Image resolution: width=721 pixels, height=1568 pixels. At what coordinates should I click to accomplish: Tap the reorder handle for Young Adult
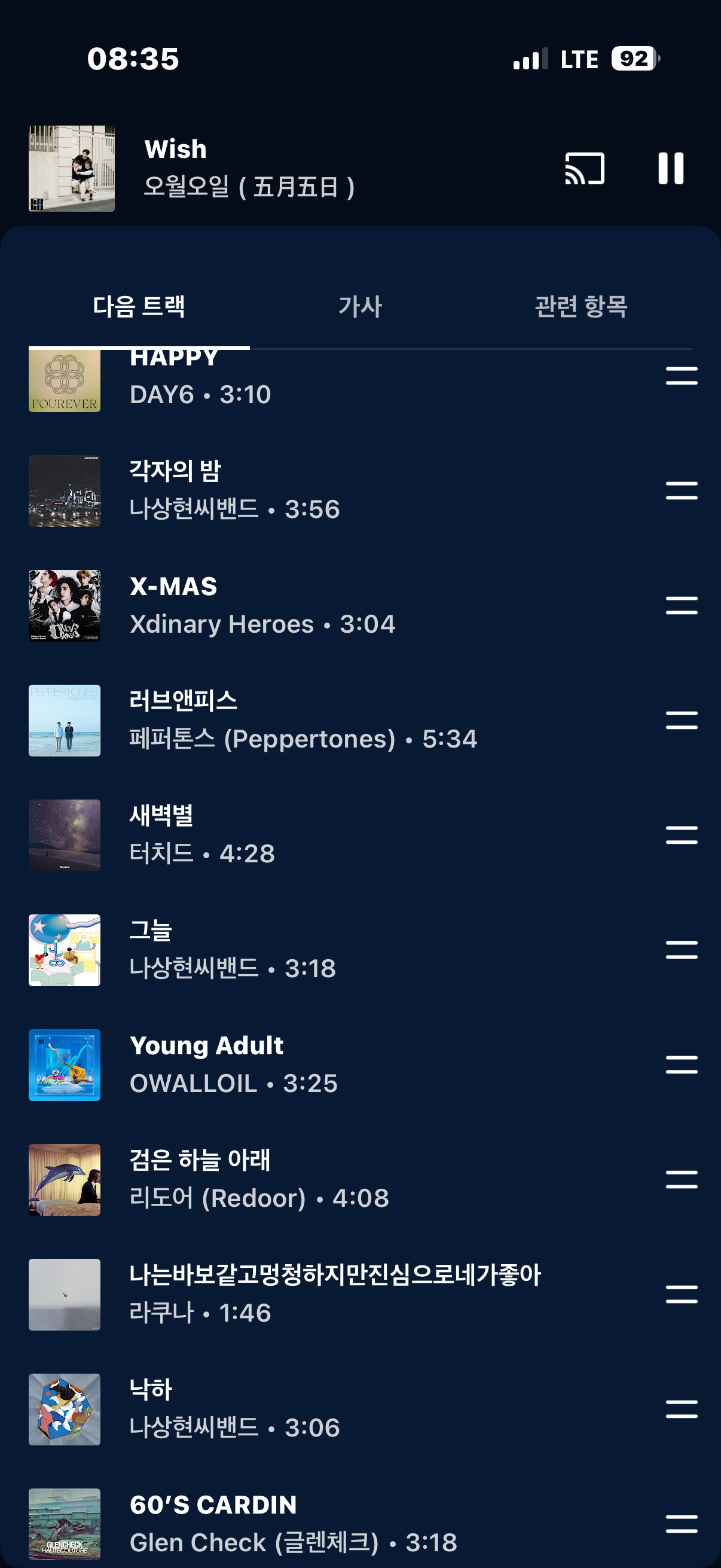[x=682, y=1064]
